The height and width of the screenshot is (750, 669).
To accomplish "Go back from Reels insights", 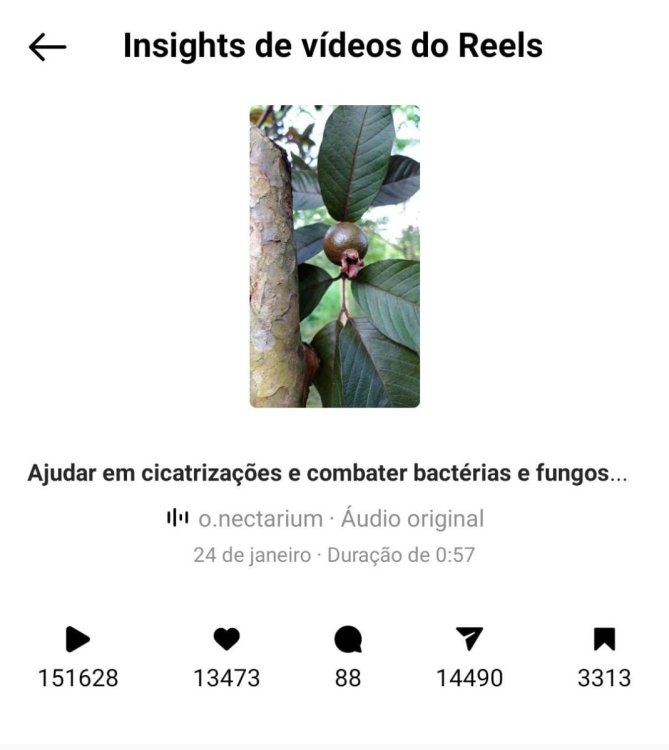I will pos(47,46).
